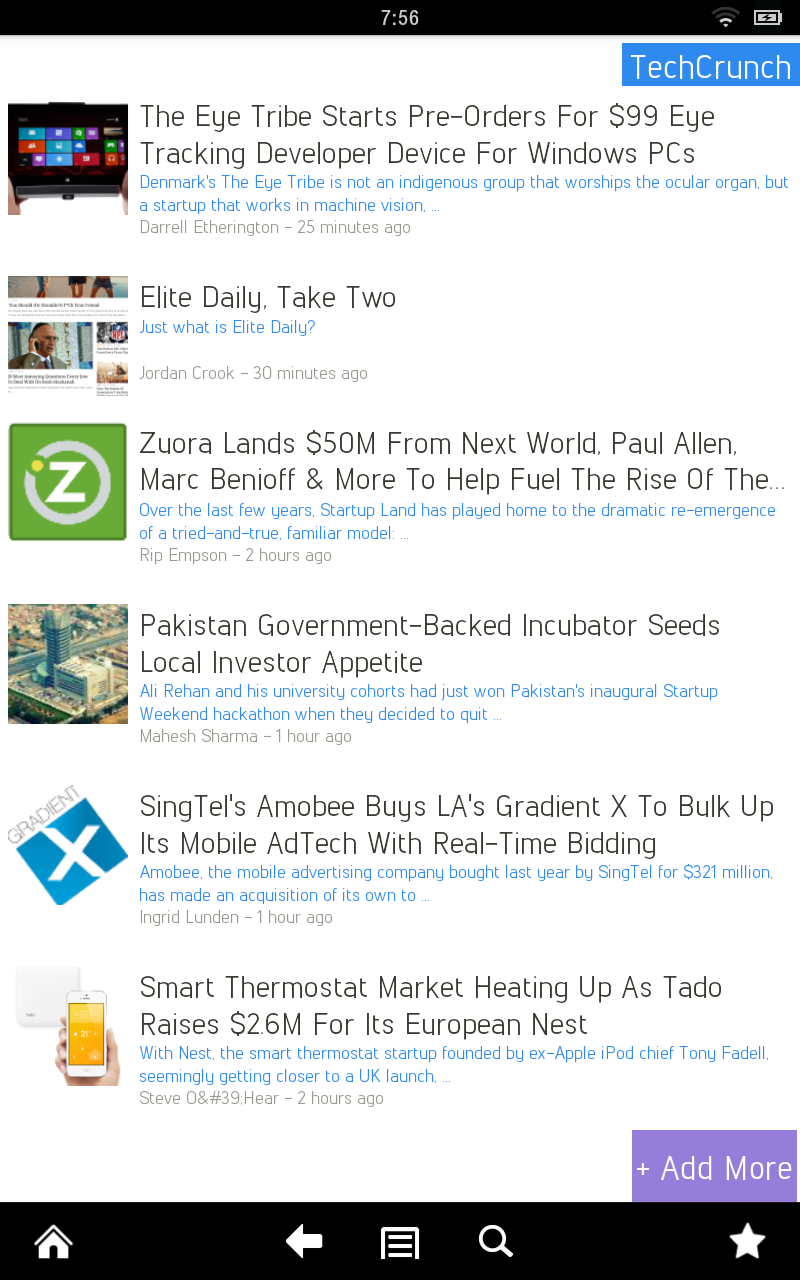The image size is (800, 1280).
Task: Open the Eye Tribe pre-orders article headline
Action: pos(428,134)
